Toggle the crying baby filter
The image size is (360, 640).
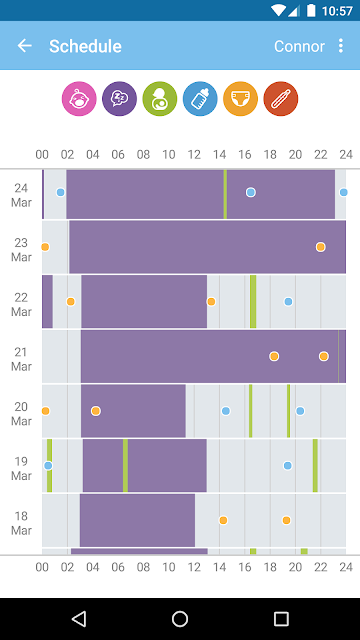pyautogui.click(x=79, y=99)
